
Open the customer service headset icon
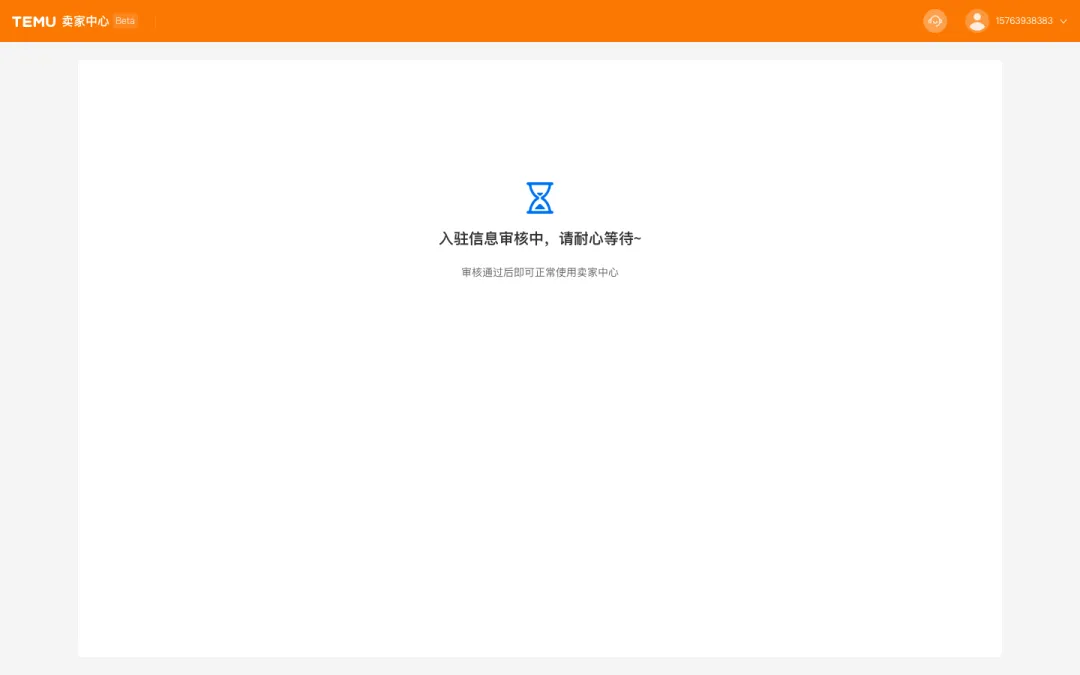pyautogui.click(x=935, y=21)
